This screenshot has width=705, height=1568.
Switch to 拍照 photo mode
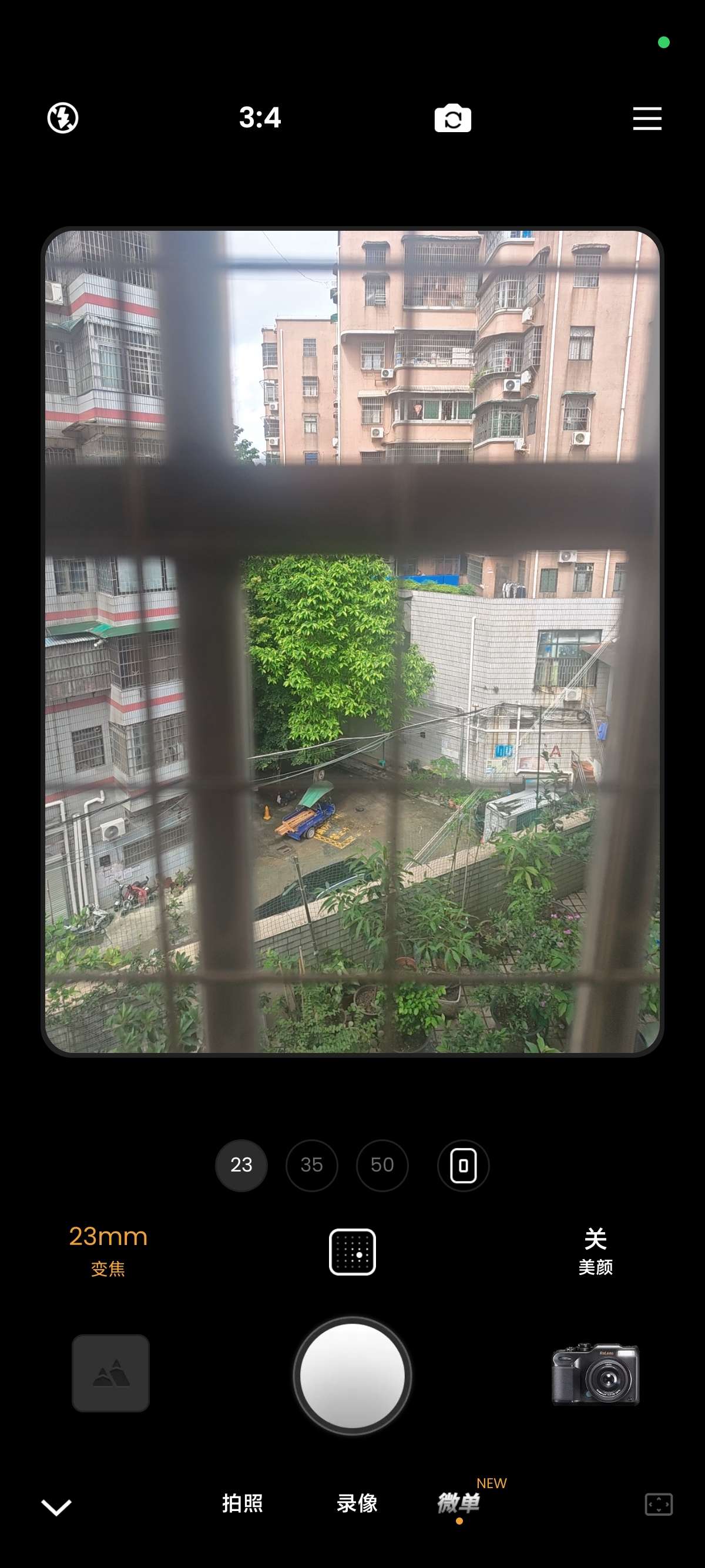[x=242, y=1503]
